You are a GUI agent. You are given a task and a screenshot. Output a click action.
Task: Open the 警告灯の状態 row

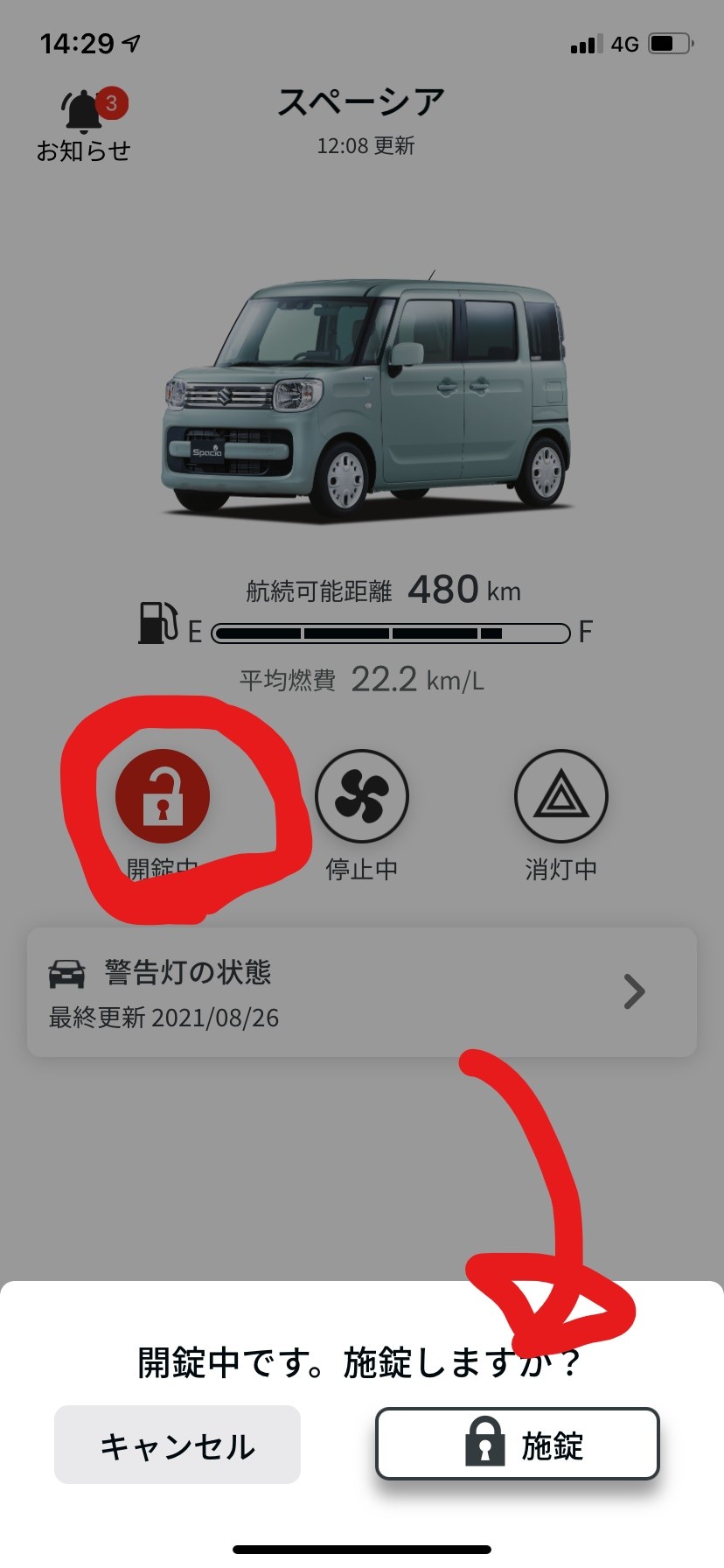coord(361,992)
